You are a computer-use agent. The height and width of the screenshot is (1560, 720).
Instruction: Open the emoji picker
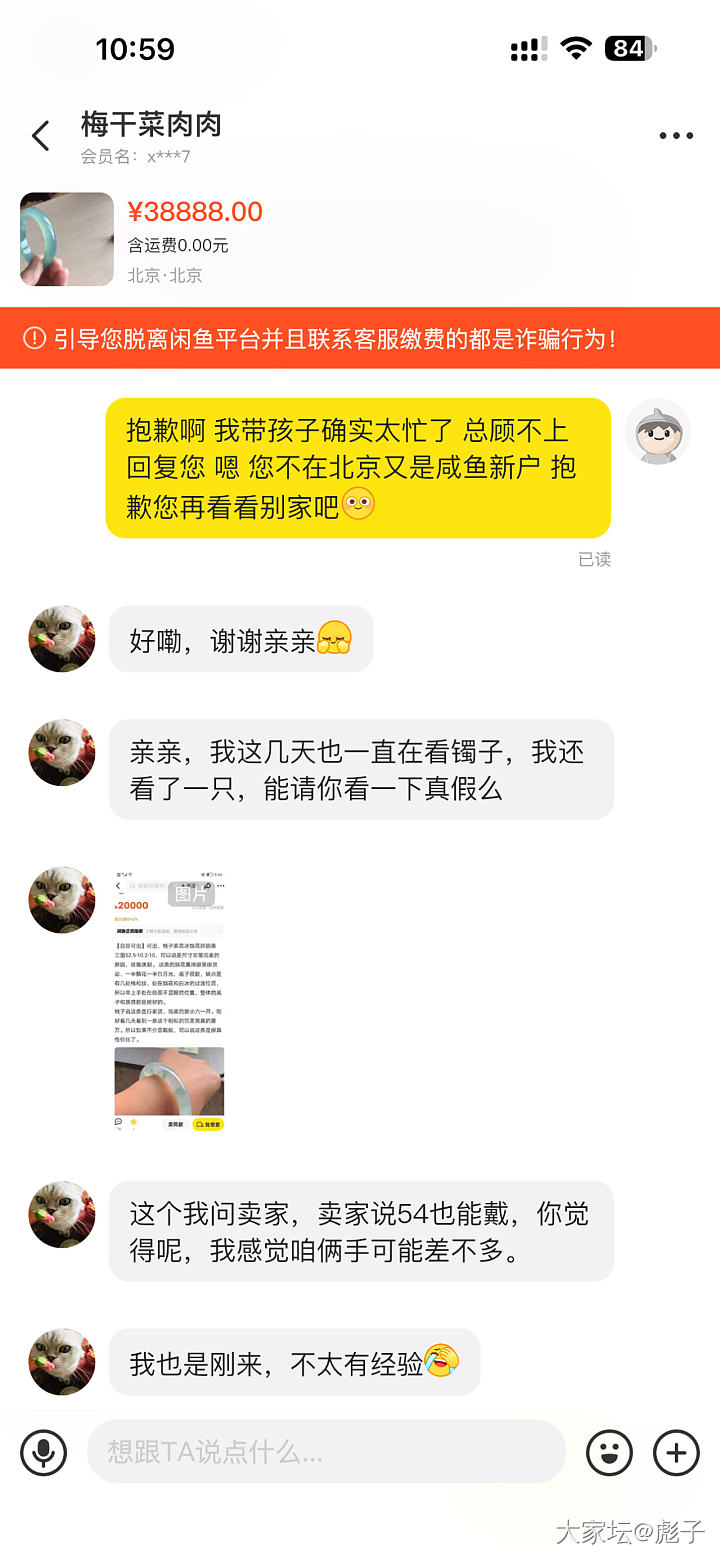(x=609, y=1452)
